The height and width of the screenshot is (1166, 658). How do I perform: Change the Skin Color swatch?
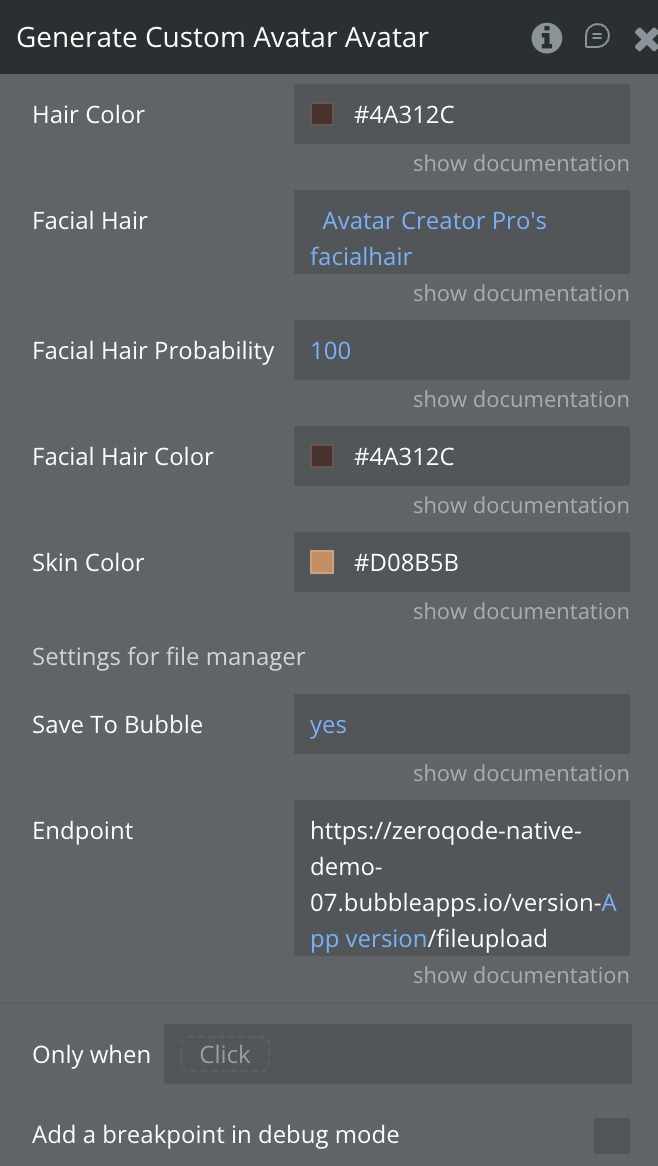322,562
